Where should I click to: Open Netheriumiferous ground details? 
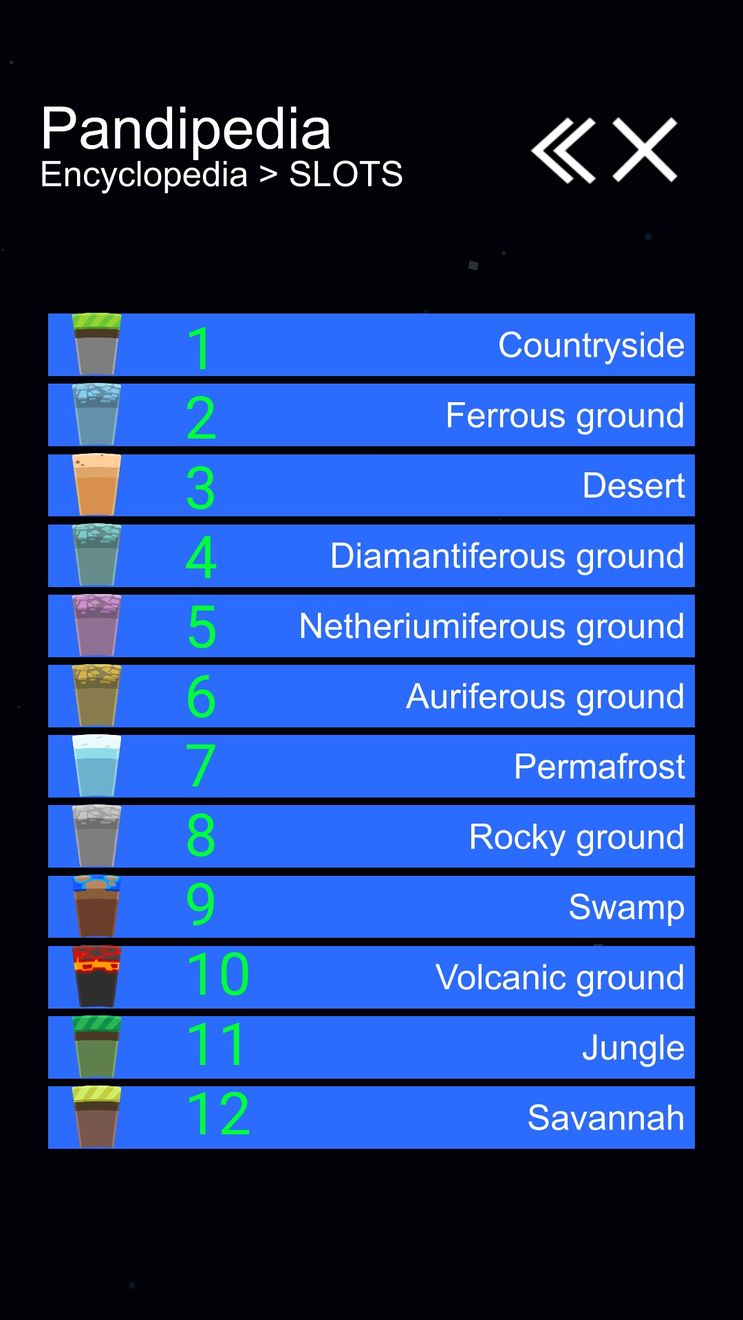(371, 626)
